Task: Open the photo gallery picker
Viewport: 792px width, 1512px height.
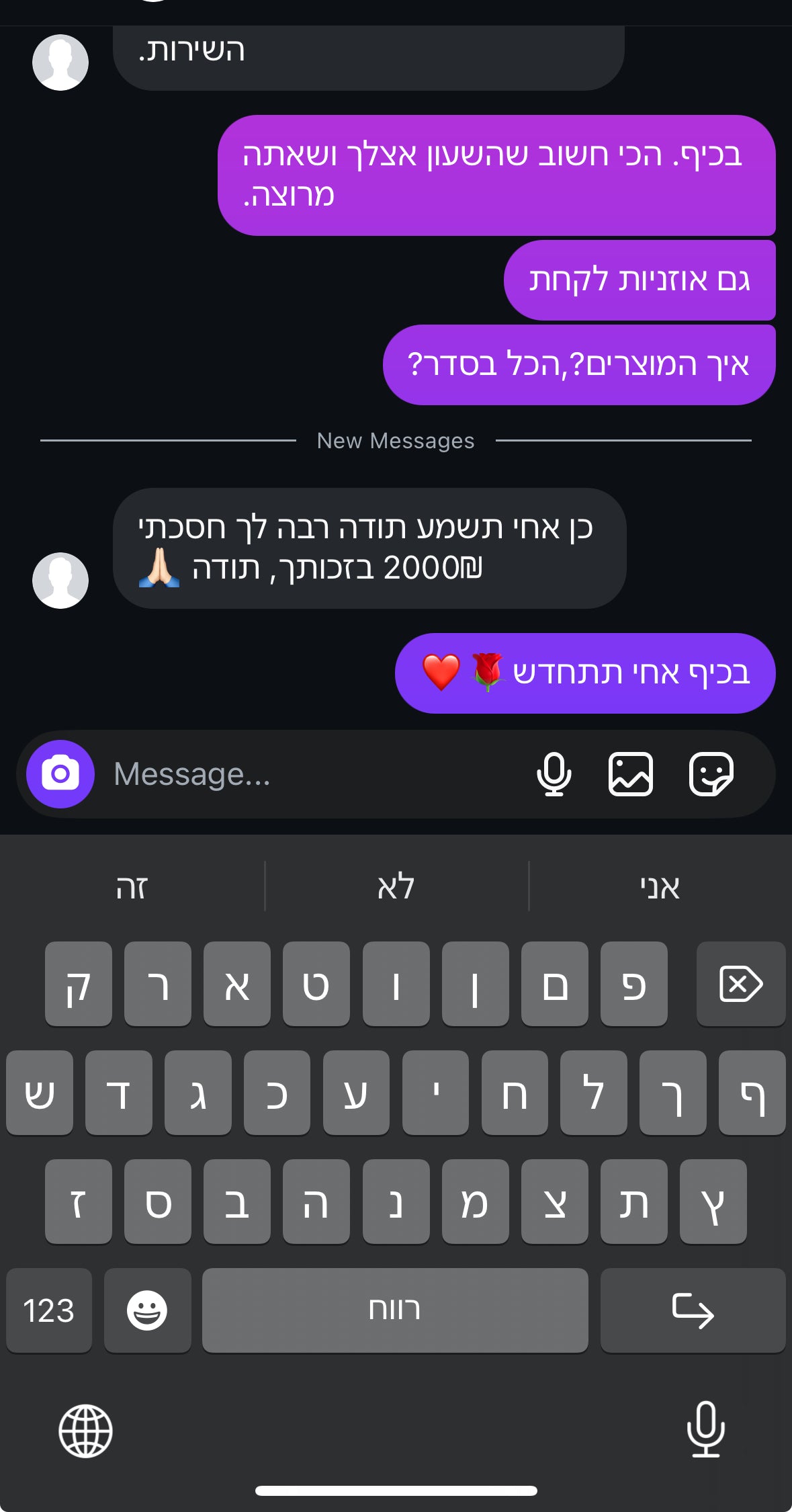Action: click(630, 774)
